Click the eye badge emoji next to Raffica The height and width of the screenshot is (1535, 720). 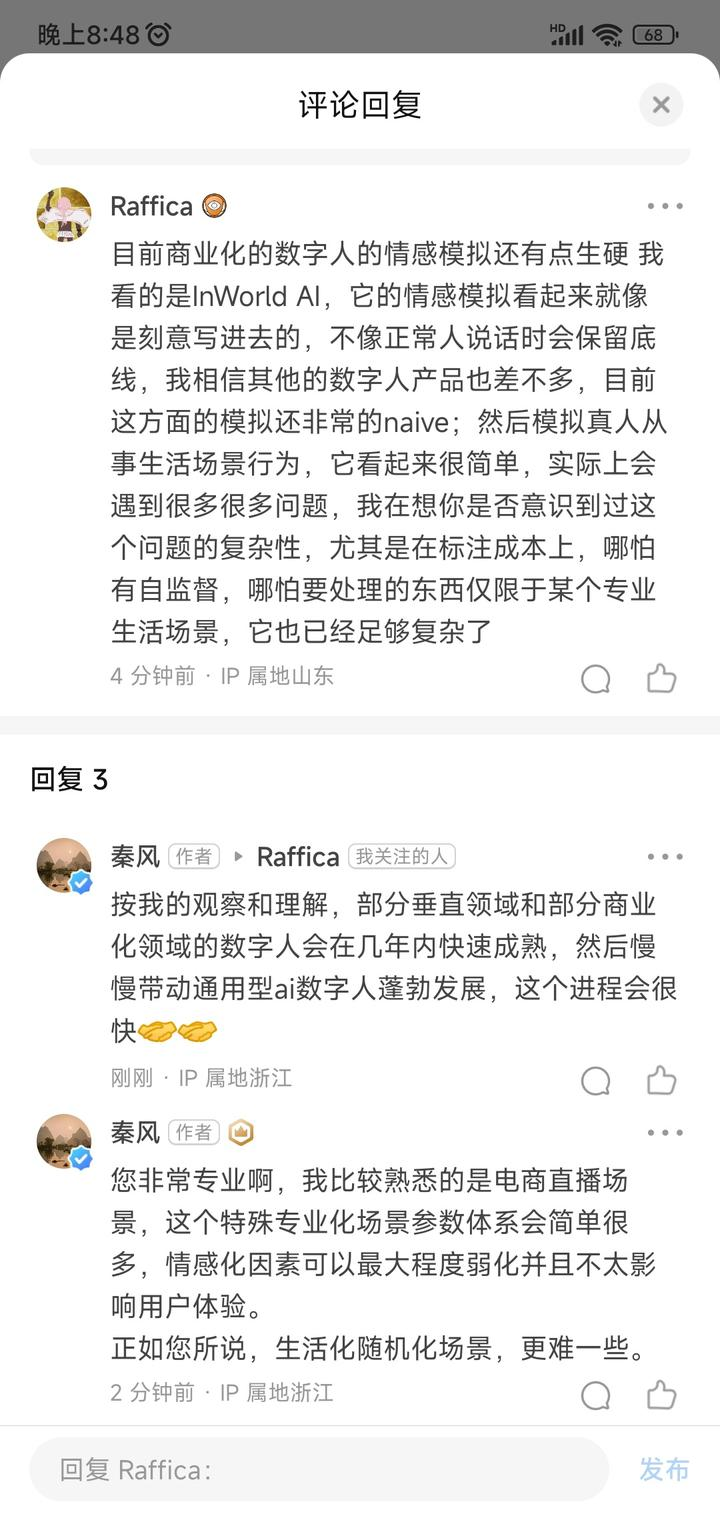[213, 205]
